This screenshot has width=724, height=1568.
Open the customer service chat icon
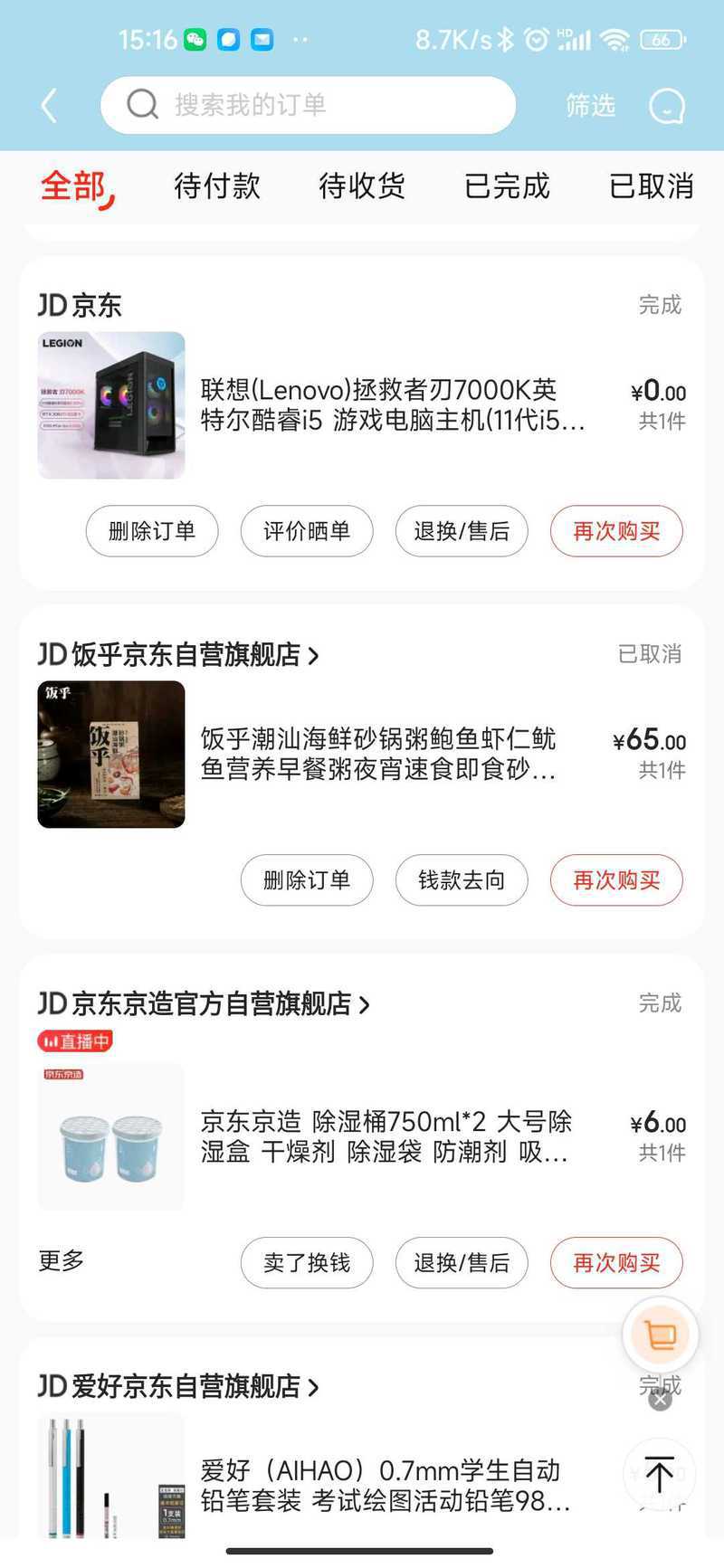pyautogui.click(x=667, y=106)
